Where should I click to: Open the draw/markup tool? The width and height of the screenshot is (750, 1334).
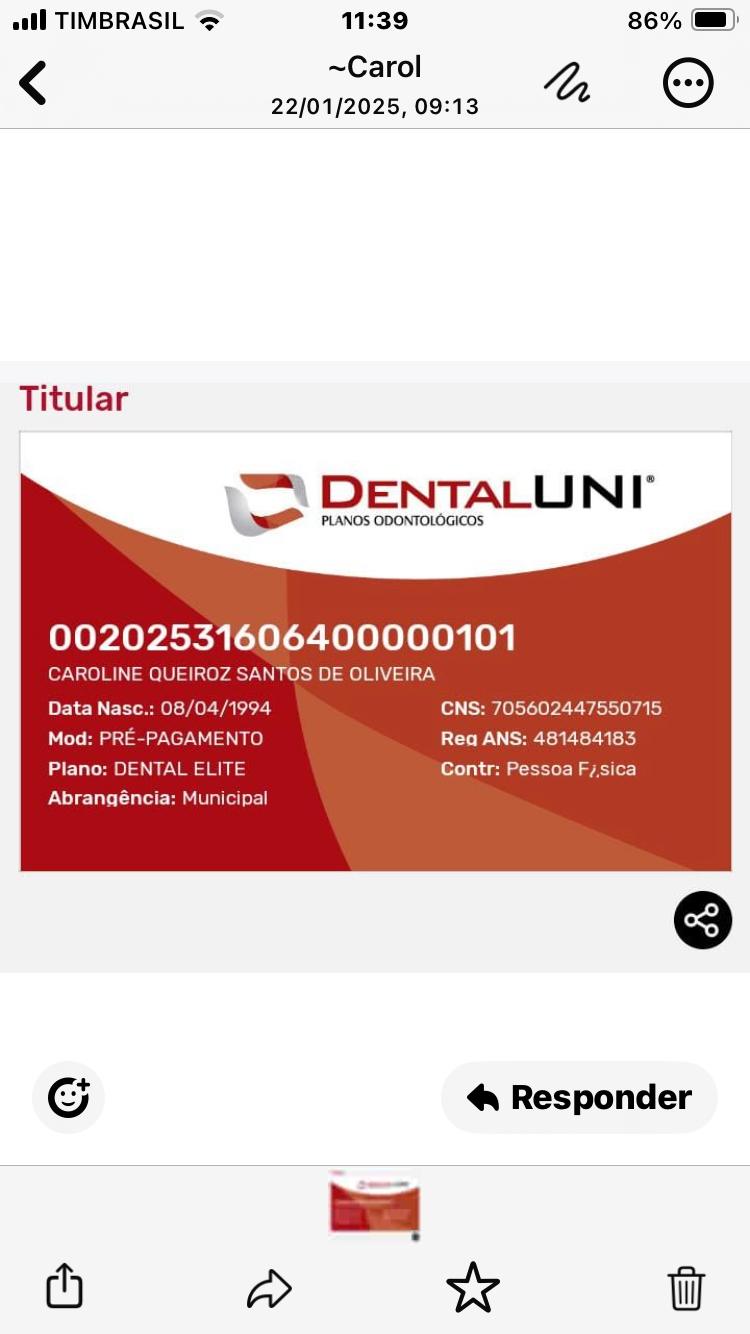(x=566, y=83)
